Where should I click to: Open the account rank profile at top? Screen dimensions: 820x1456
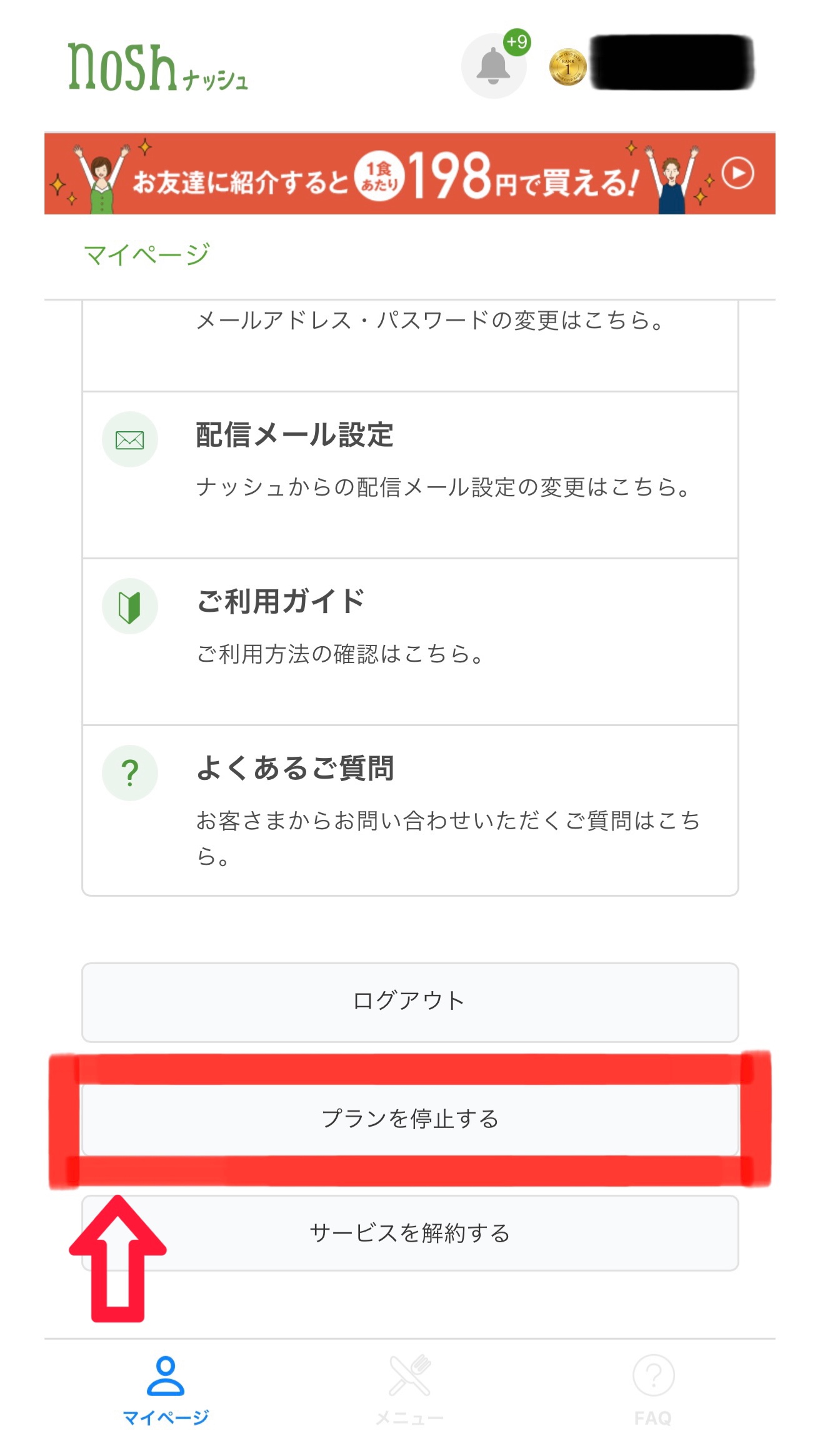click(651, 64)
